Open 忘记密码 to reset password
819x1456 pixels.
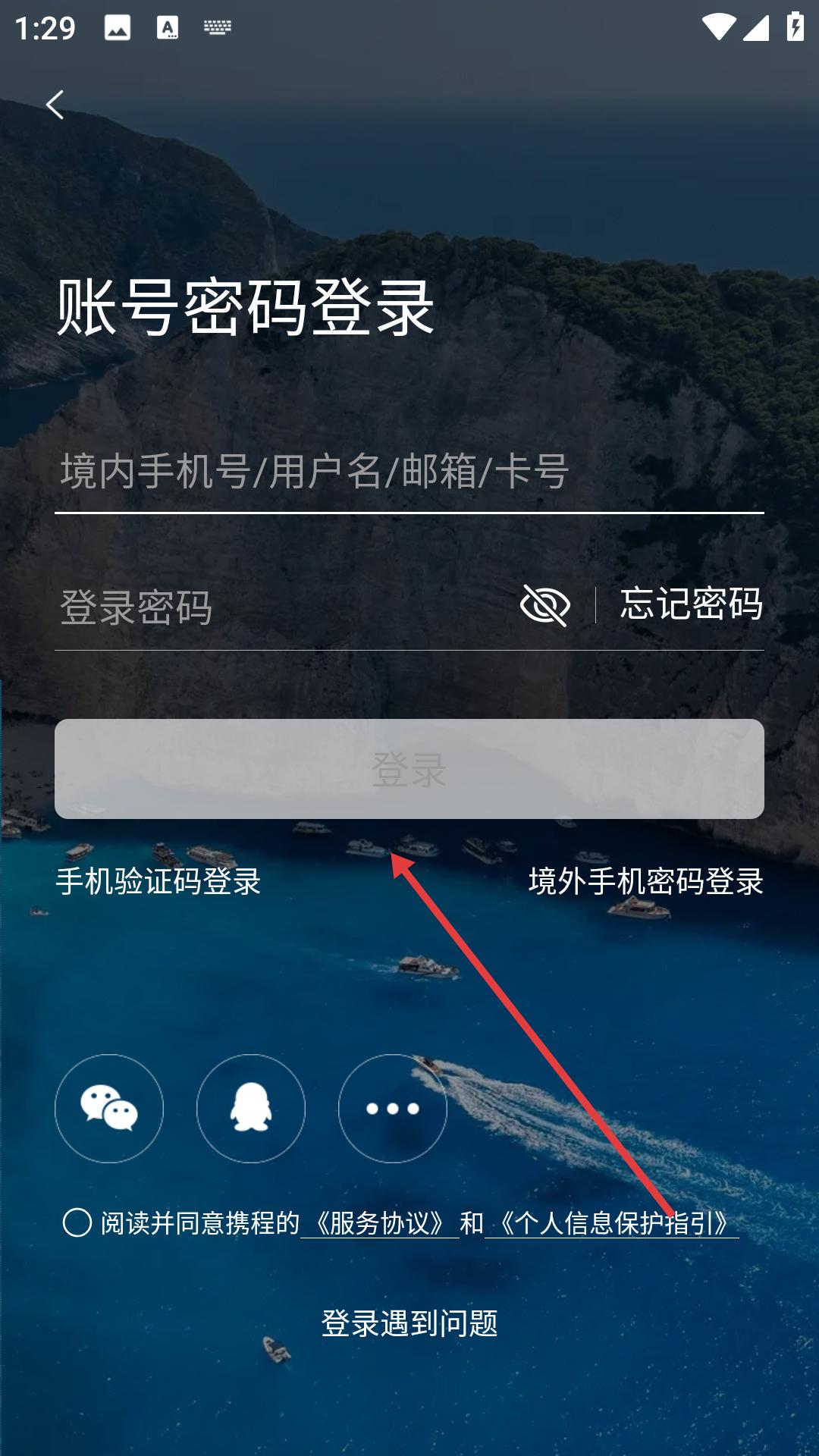pyautogui.click(x=691, y=604)
